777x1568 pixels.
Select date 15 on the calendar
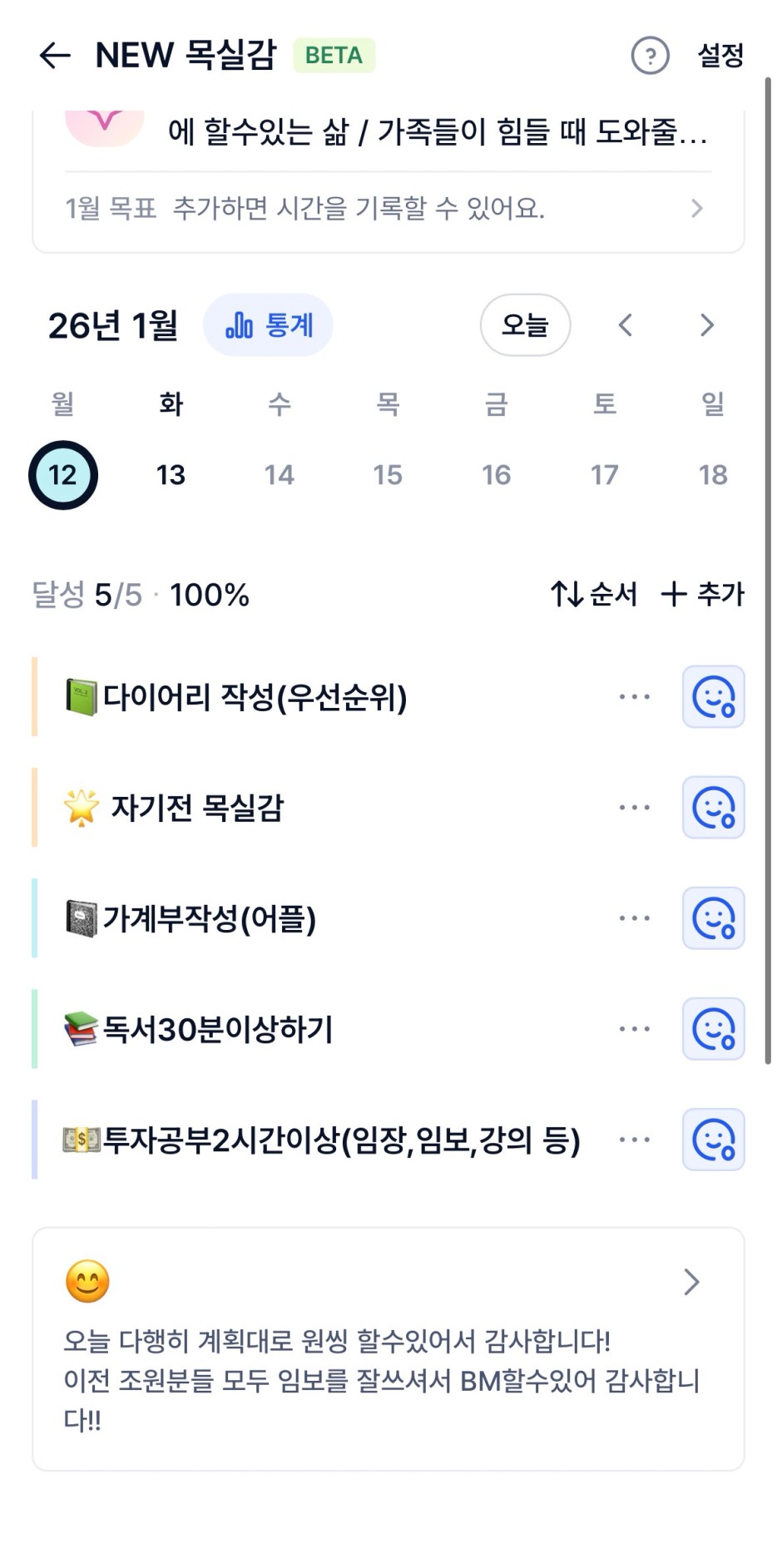[x=388, y=475]
